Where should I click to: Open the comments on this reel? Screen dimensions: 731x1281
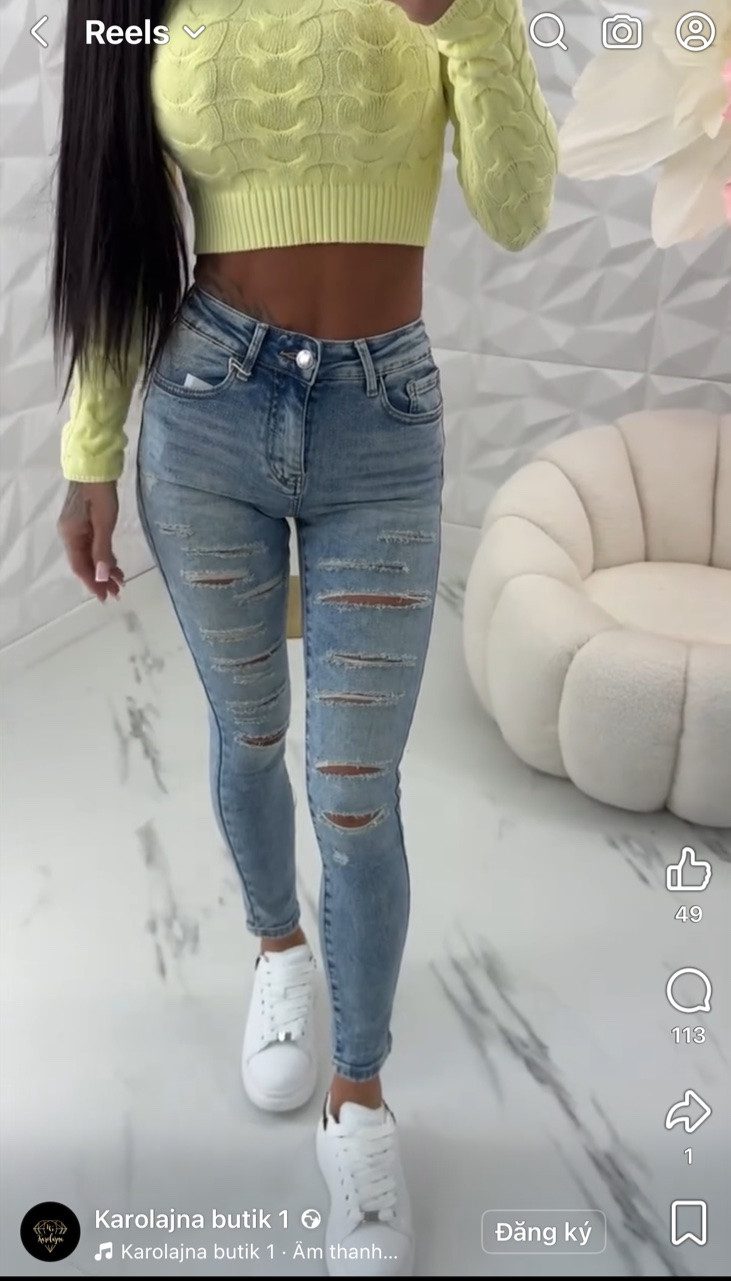[688, 991]
